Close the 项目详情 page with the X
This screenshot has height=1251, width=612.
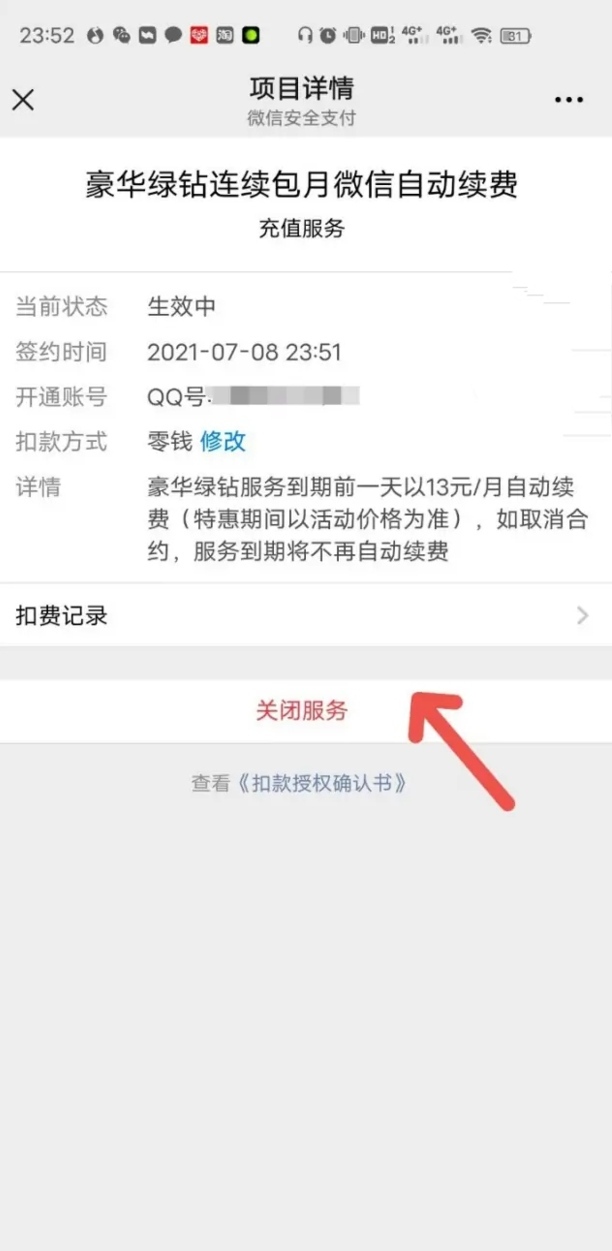coord(23,100)
